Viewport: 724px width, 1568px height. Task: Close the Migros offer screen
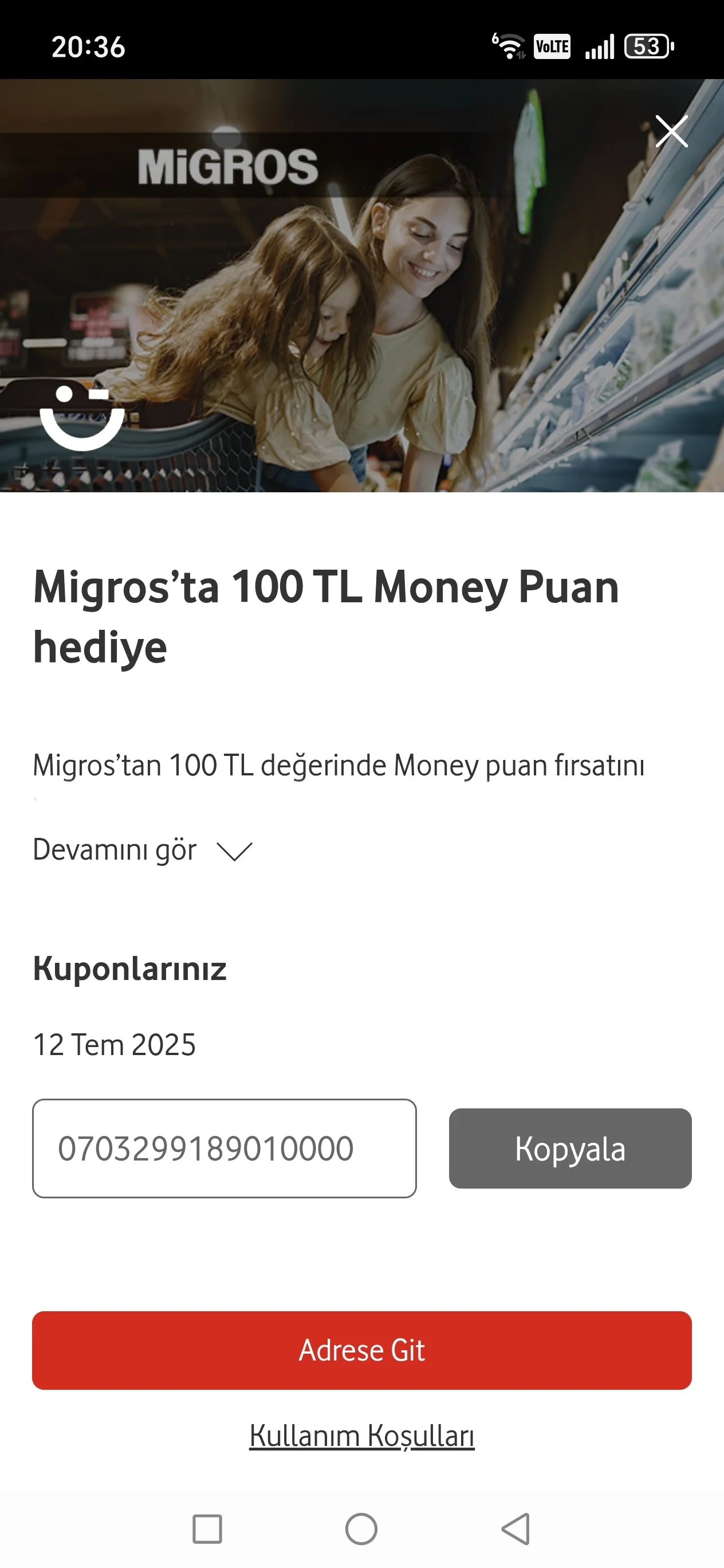[671, 131]
